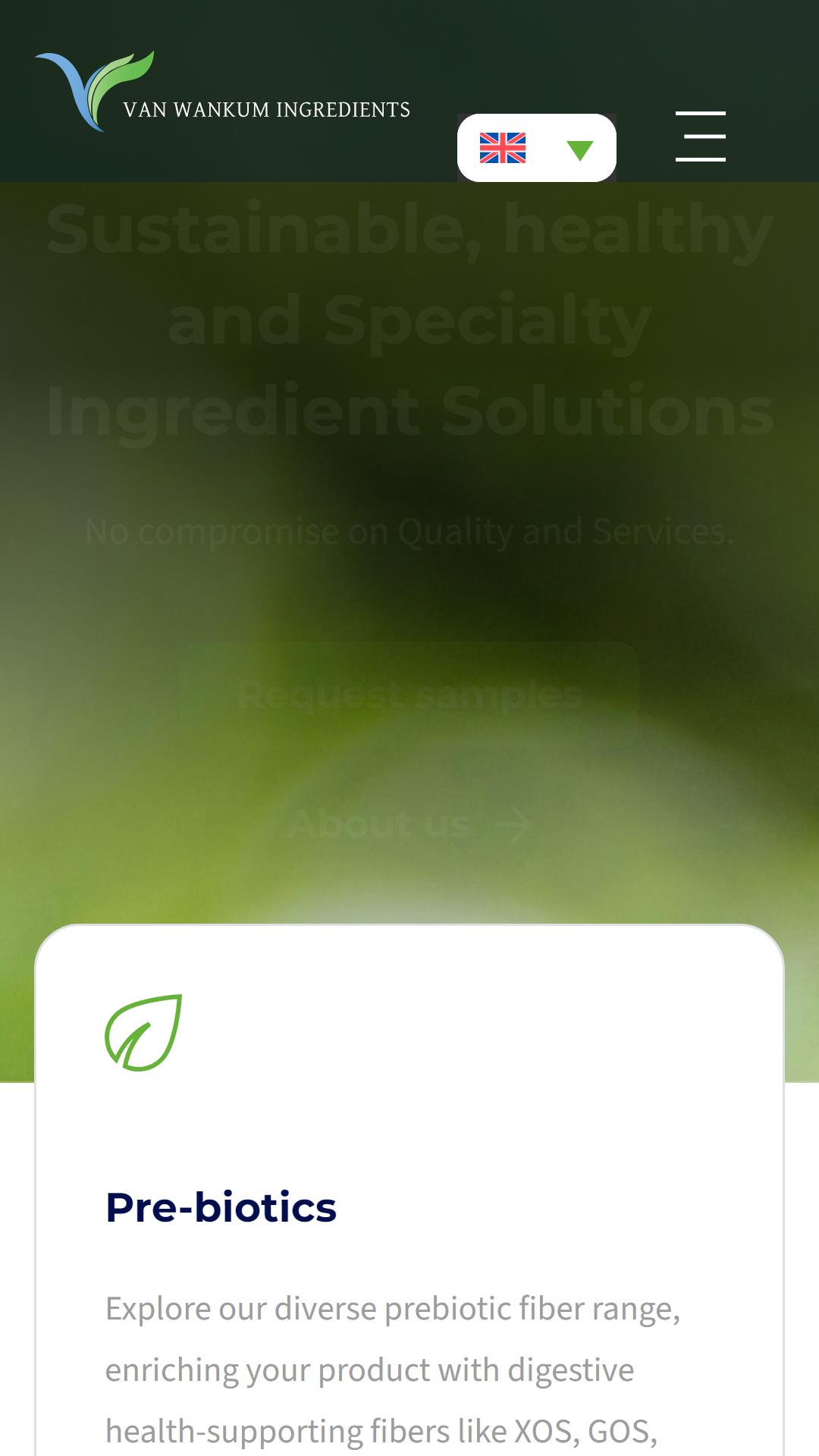Follow the About us arrow link

click(x=409, y=824)
